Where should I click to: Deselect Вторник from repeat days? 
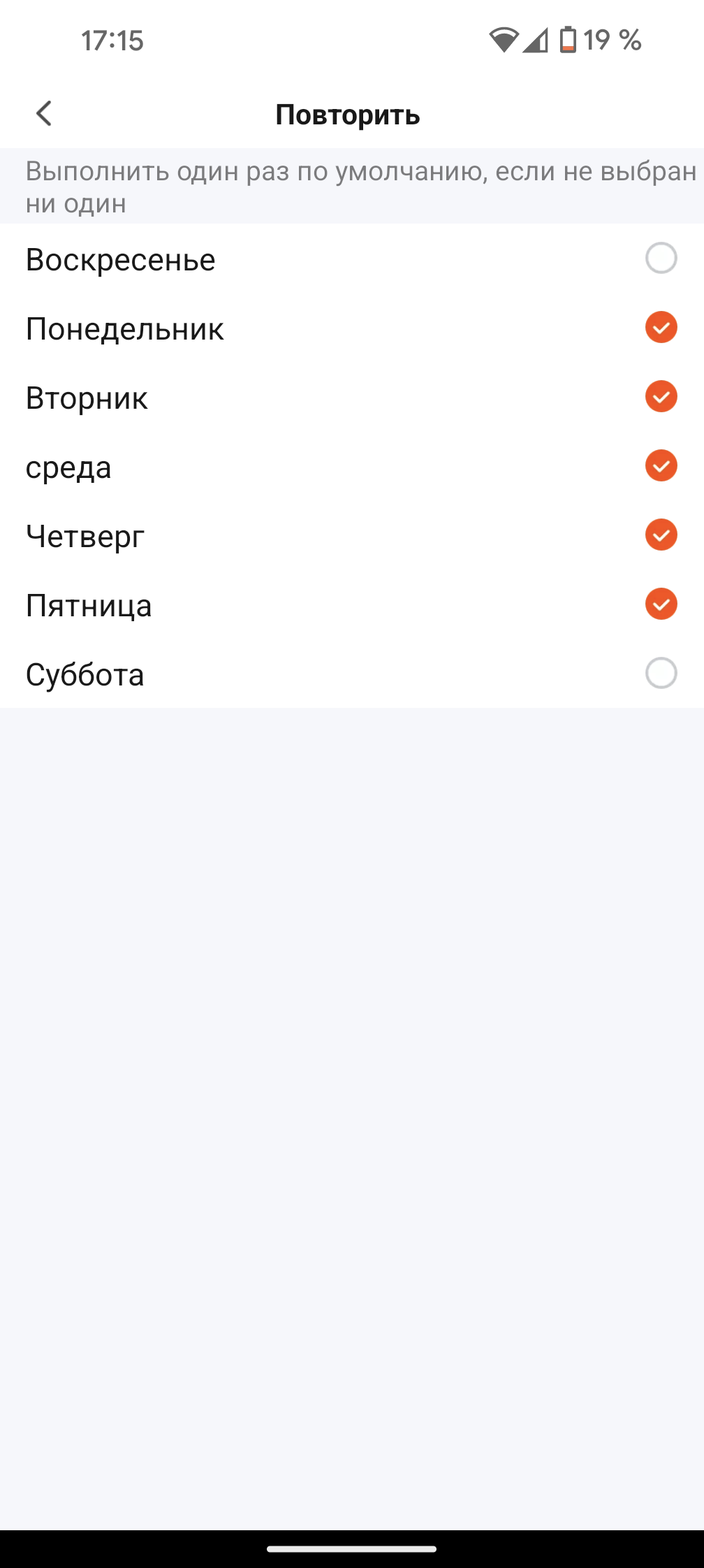(661, 397)
